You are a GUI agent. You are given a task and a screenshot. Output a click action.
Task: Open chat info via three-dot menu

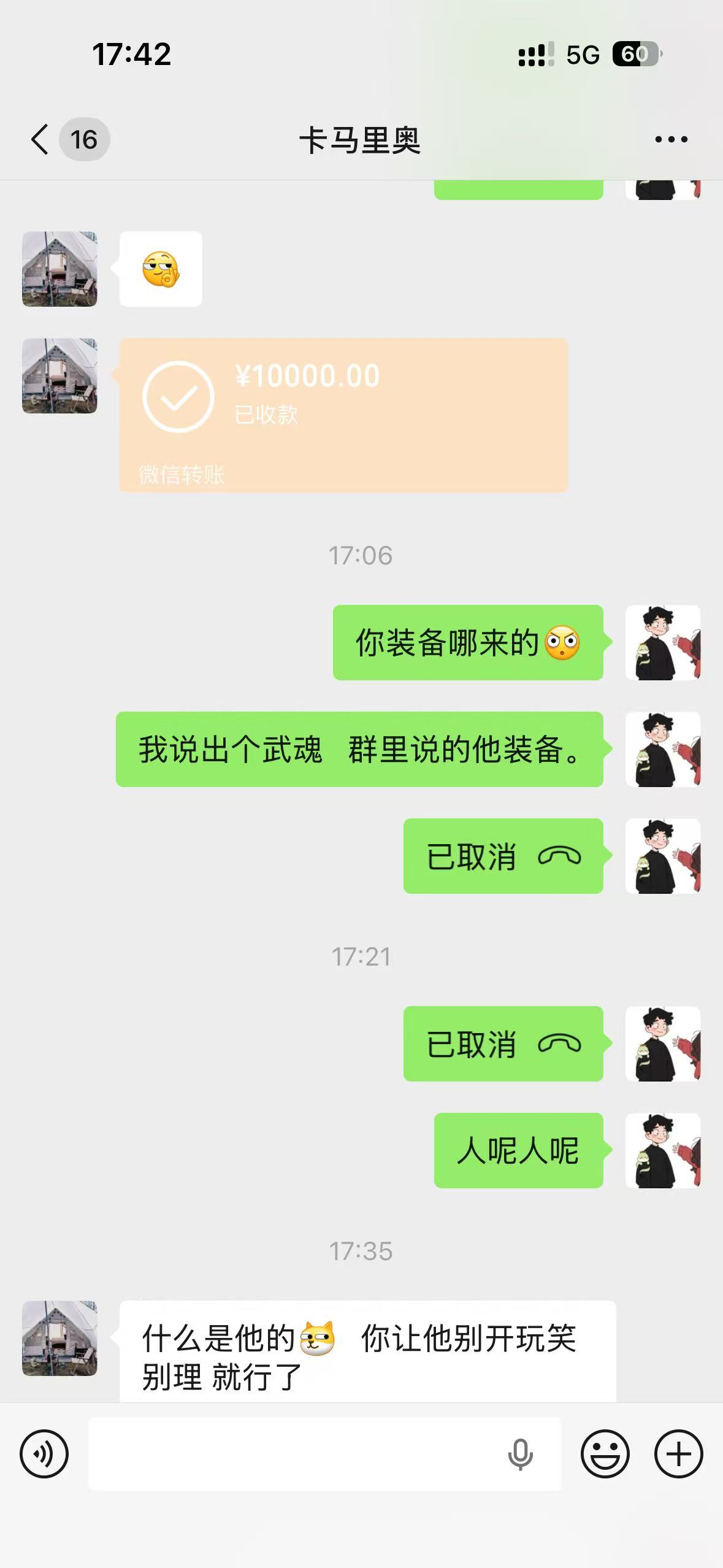point(671,140)
